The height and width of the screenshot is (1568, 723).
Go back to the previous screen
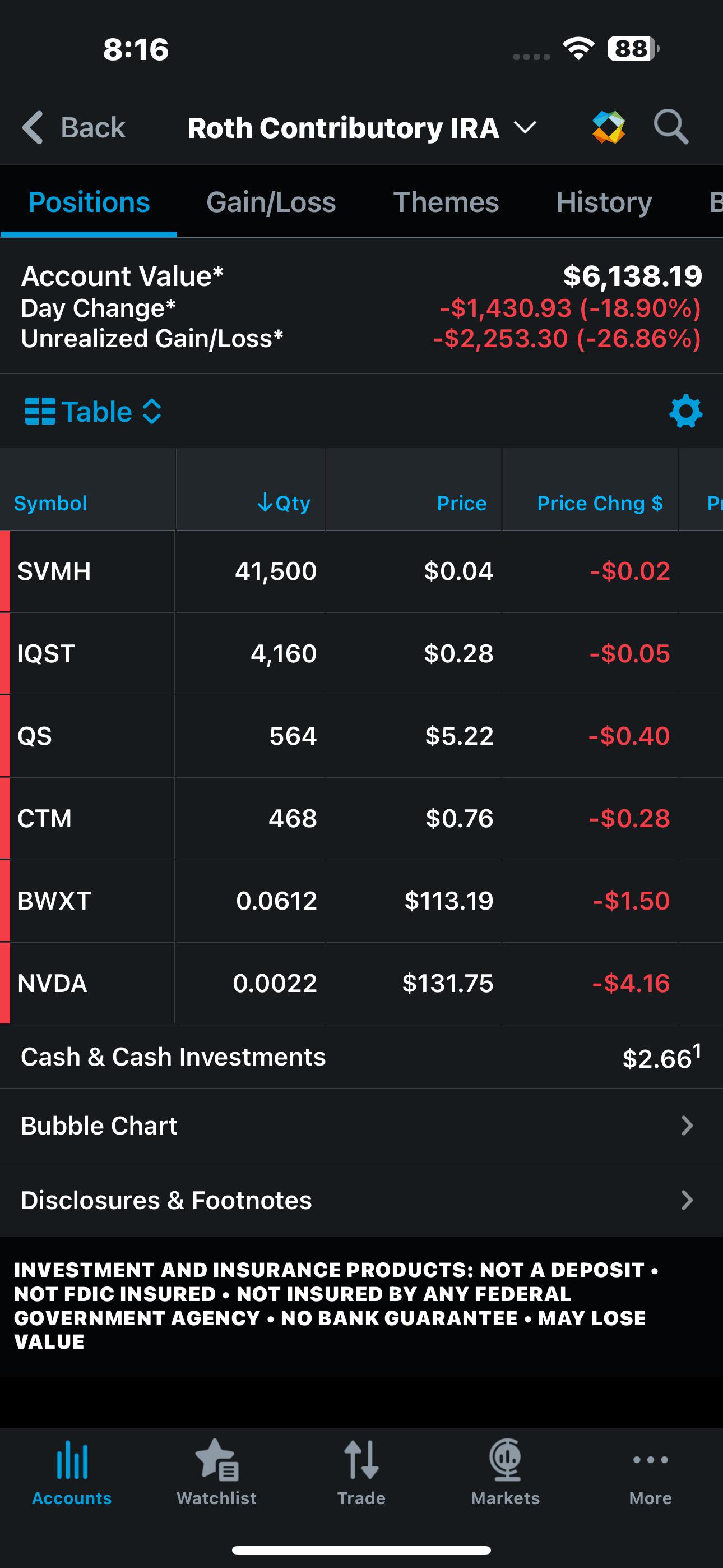73,128
